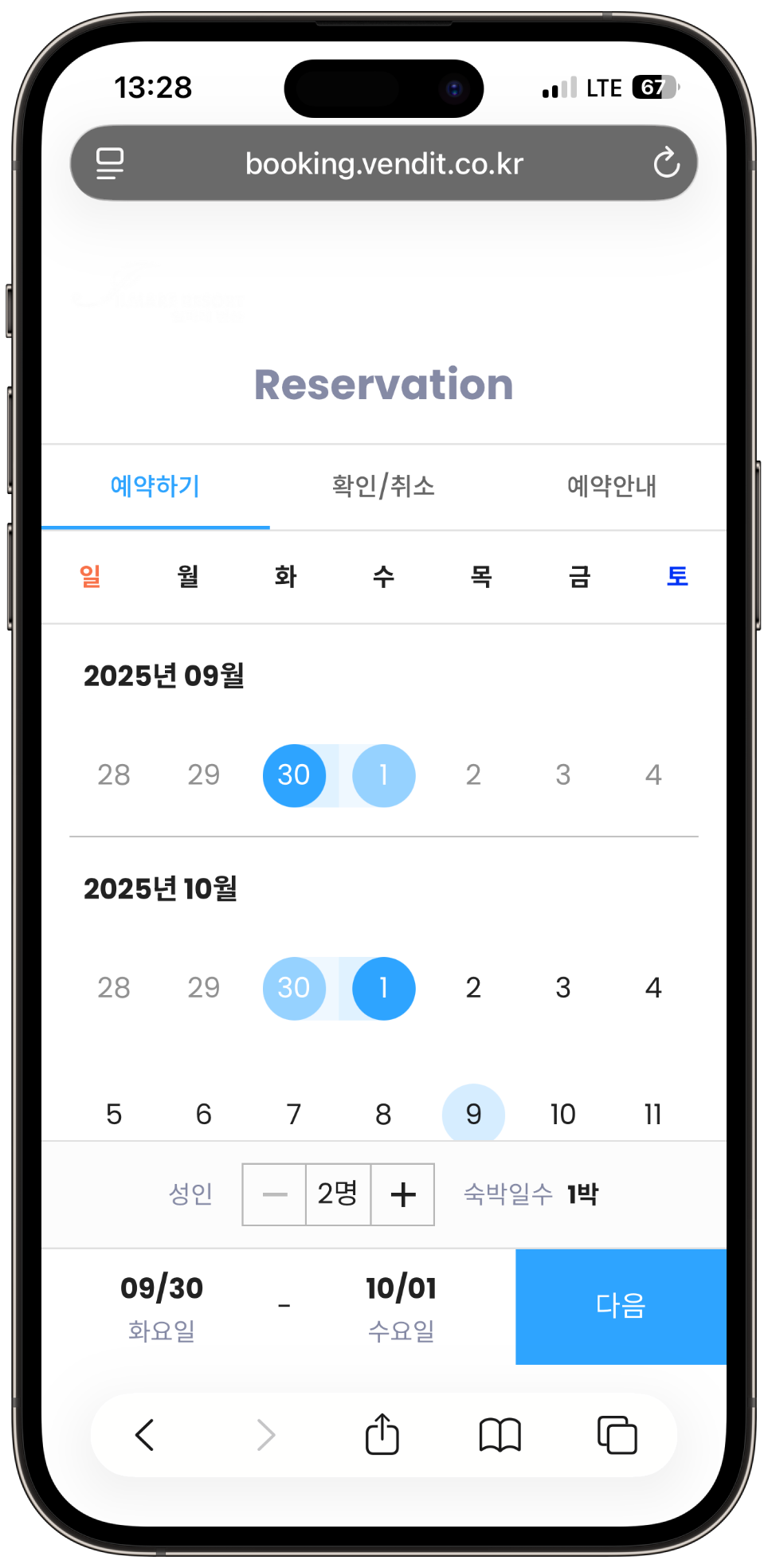Open the 예약안내 tab

[x=611, y=486]
